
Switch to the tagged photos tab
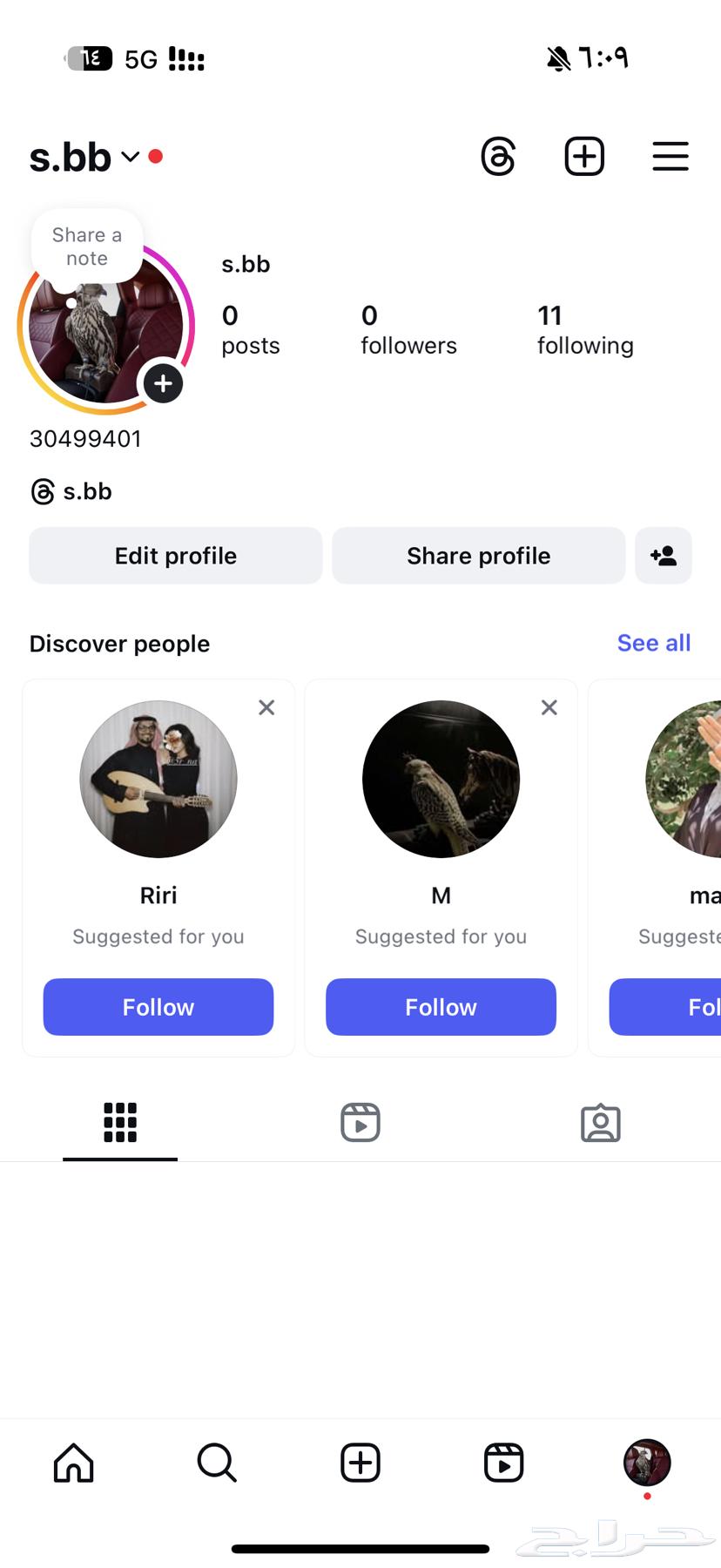(601, 1123)
